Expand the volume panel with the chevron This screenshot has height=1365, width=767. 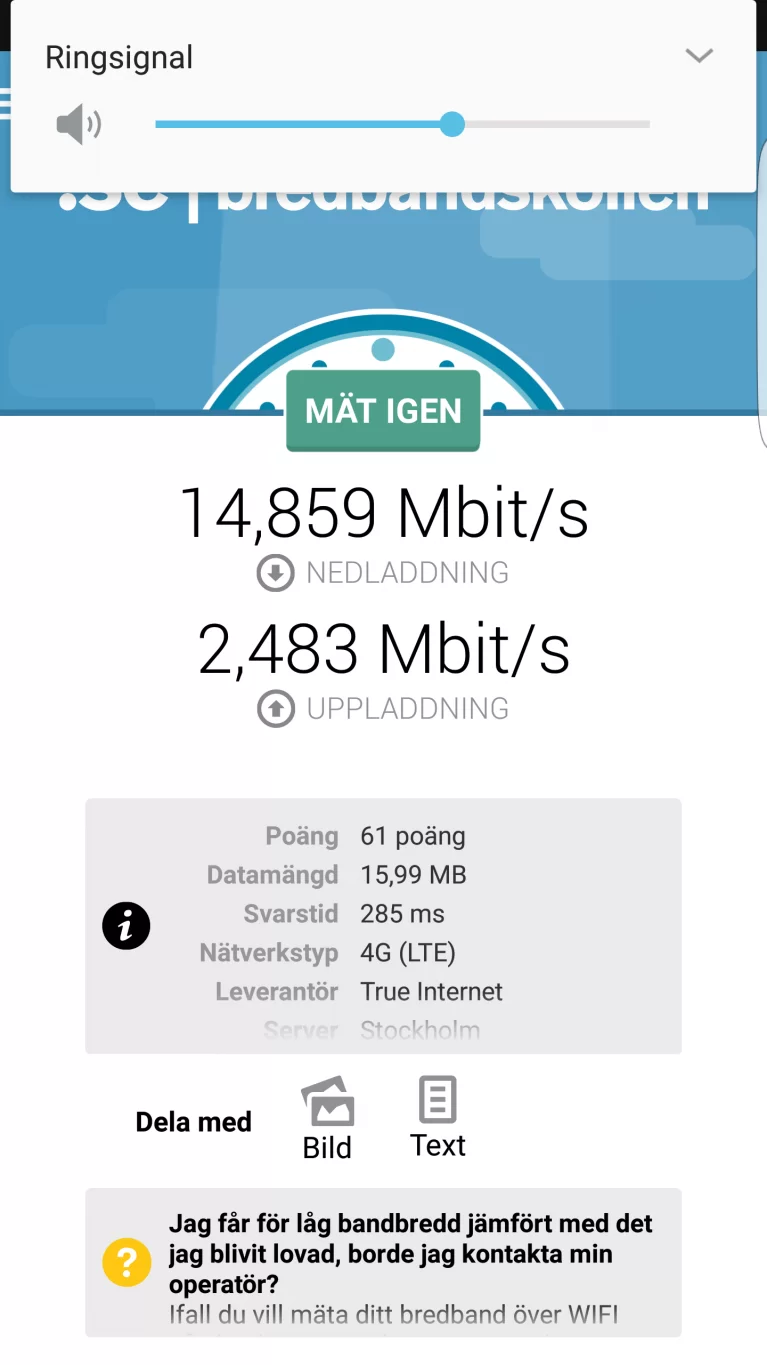click(x=699, y=56)
